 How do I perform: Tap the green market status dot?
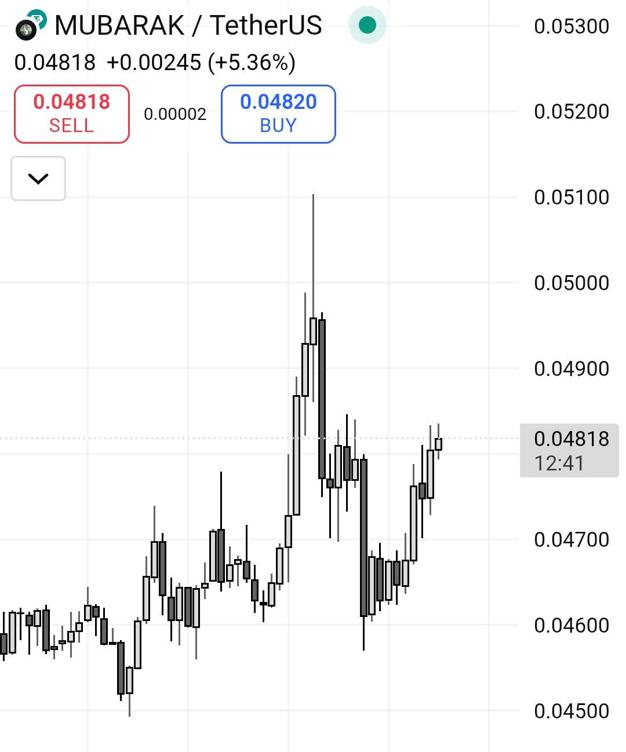367,25
